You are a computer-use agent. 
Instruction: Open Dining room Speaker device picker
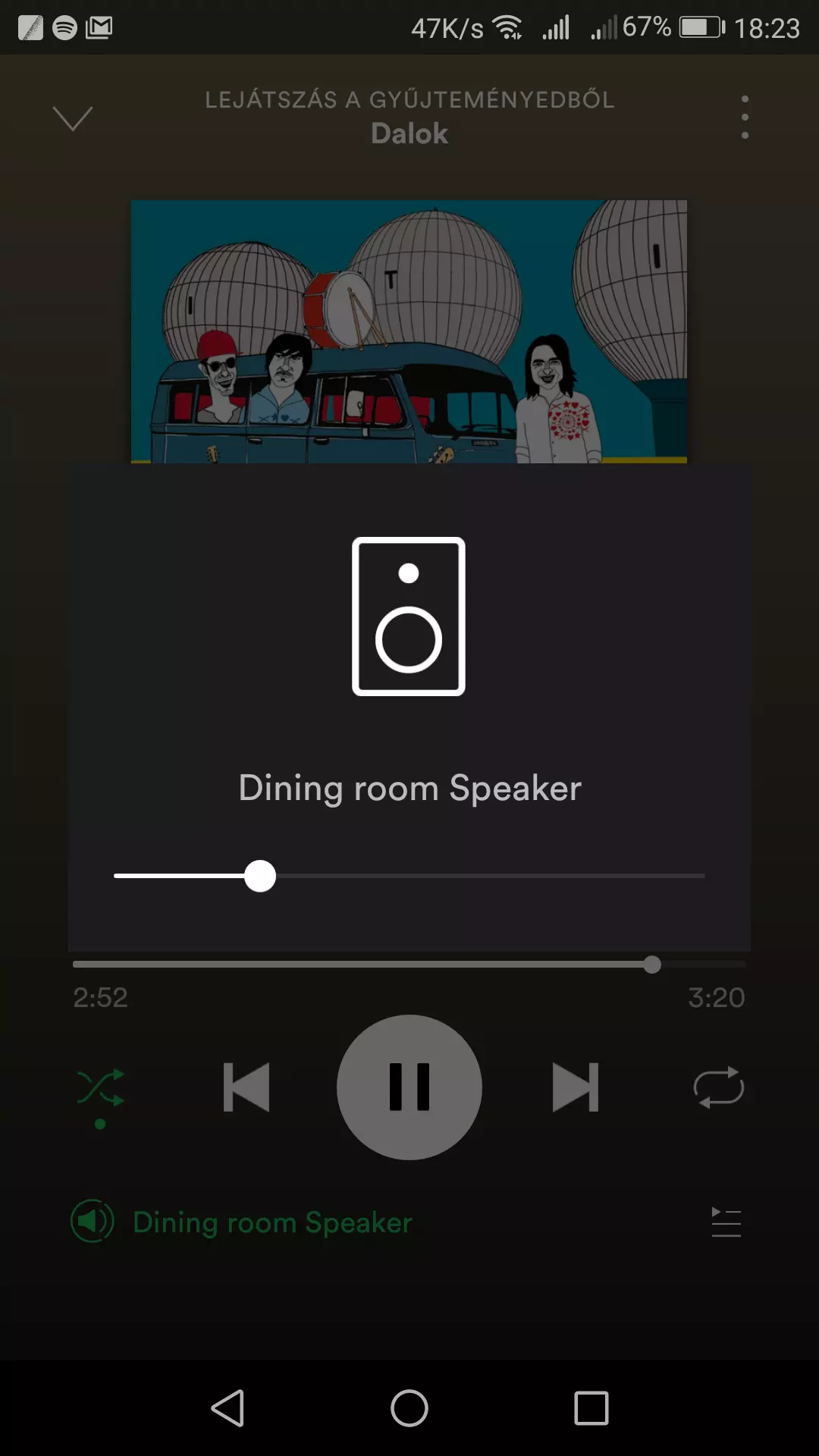pos(242,1222)
